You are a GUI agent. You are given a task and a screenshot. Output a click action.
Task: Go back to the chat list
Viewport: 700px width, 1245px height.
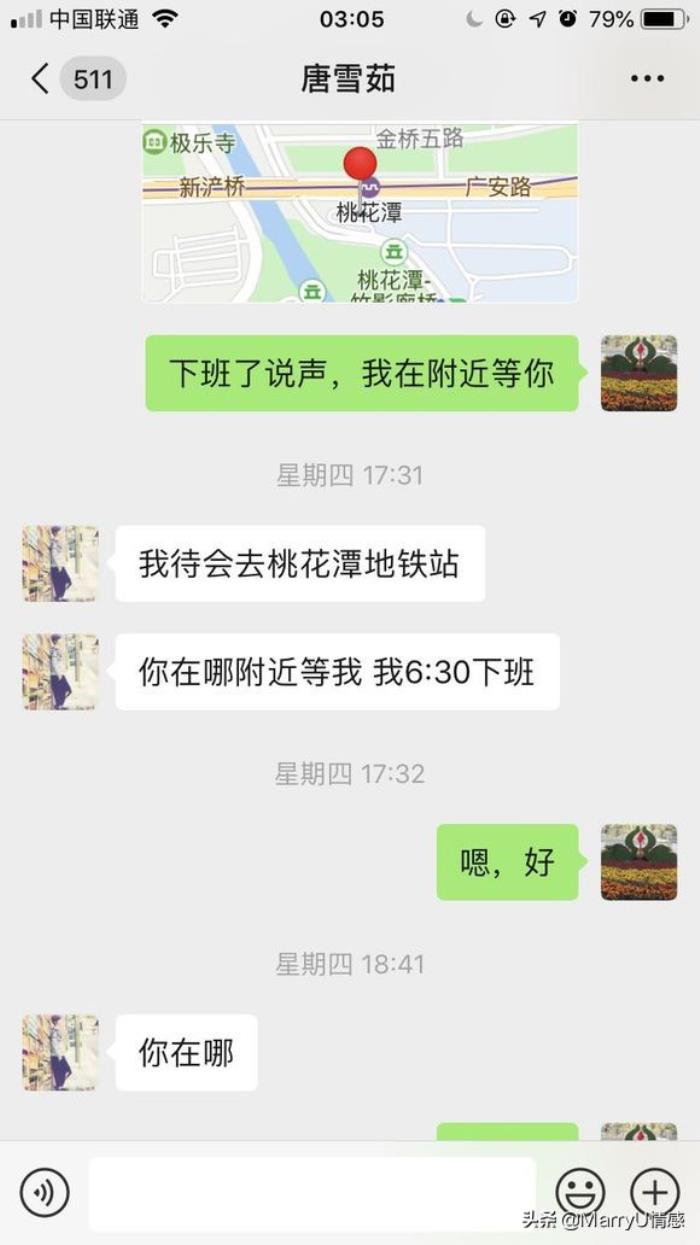[x=40, y=78]
